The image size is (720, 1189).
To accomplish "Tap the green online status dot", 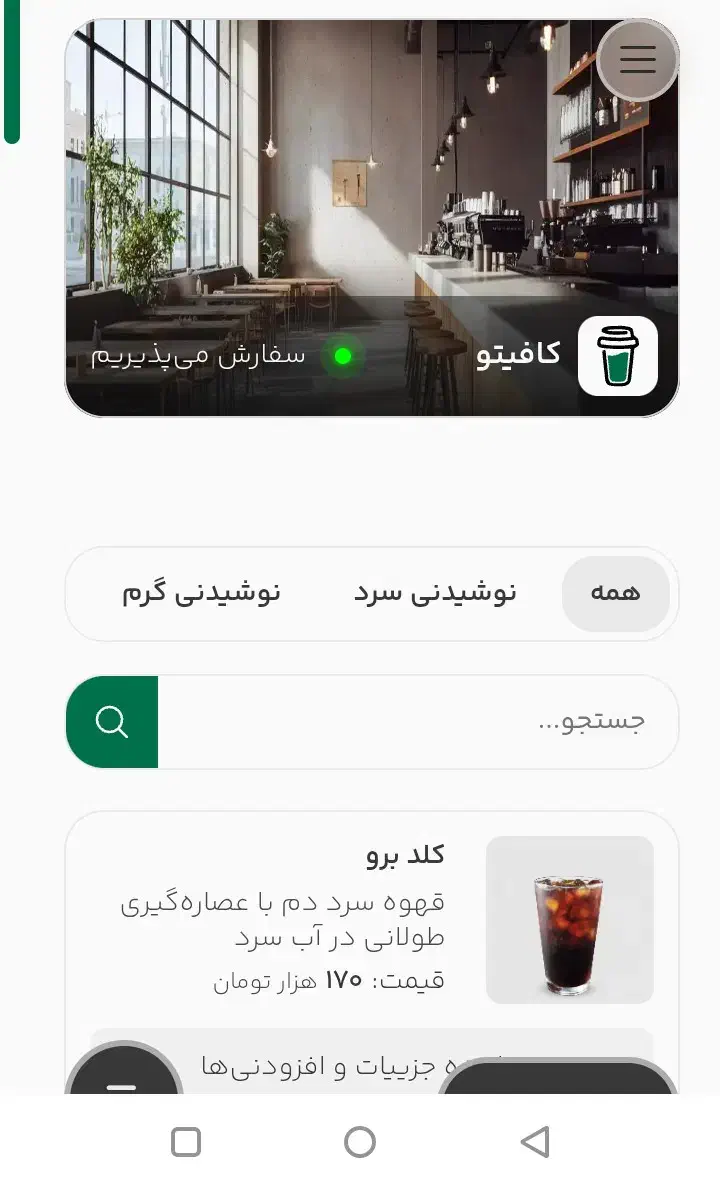I will pos(342,357).
